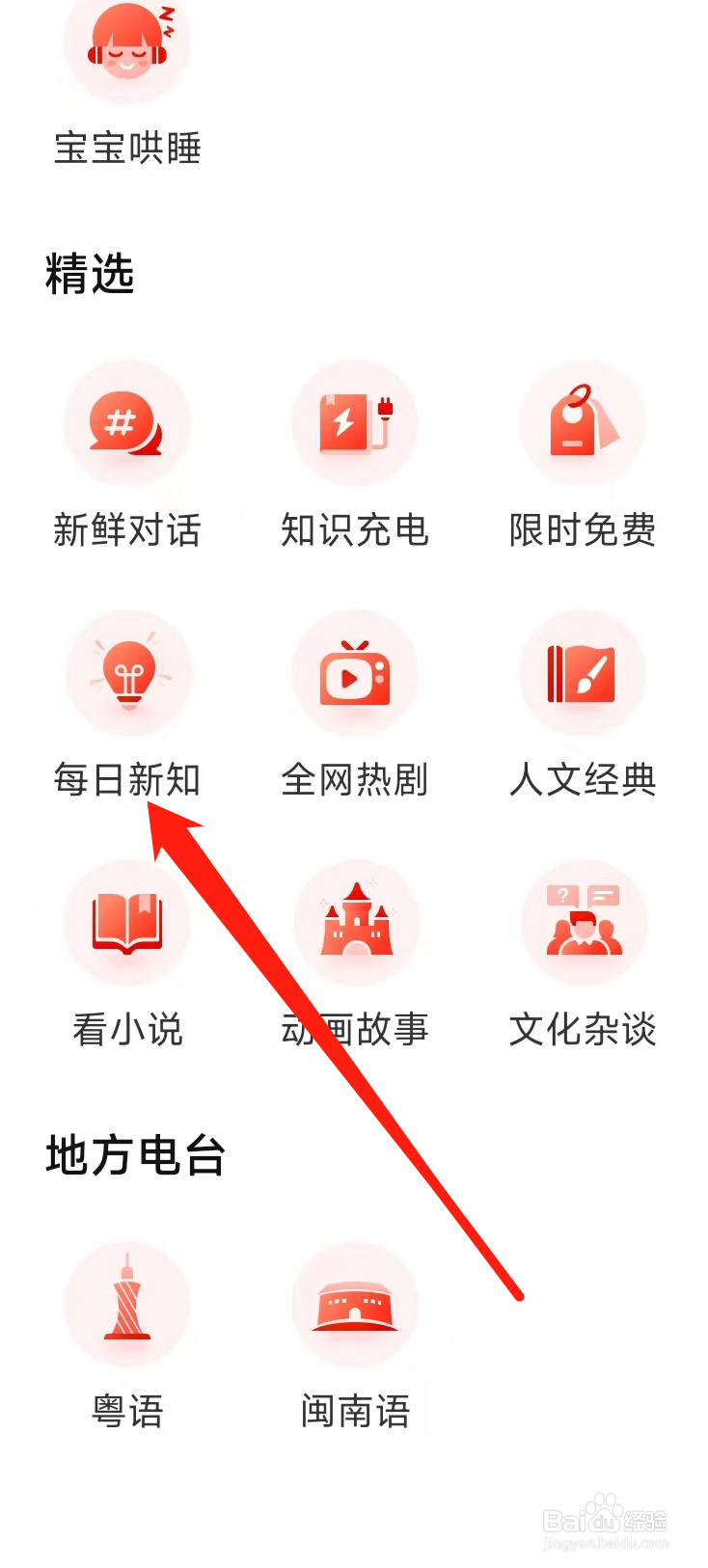Image resolution: width=708 pixels, height=1568 pixels.
Task: Tap the 限时免费 price tag icon
Action: pos(583,422)
